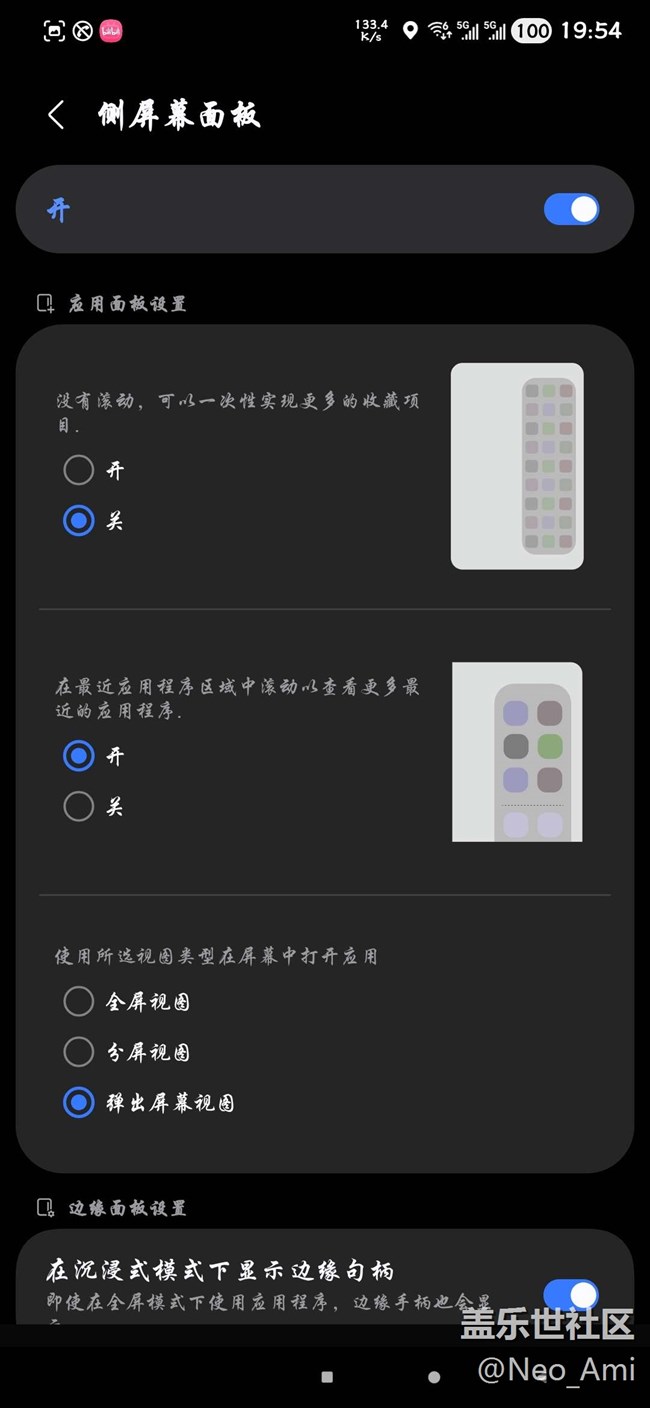Toggle 在沉浸式模式下显示边缘句柄 switch

(x=571, y=1296)
